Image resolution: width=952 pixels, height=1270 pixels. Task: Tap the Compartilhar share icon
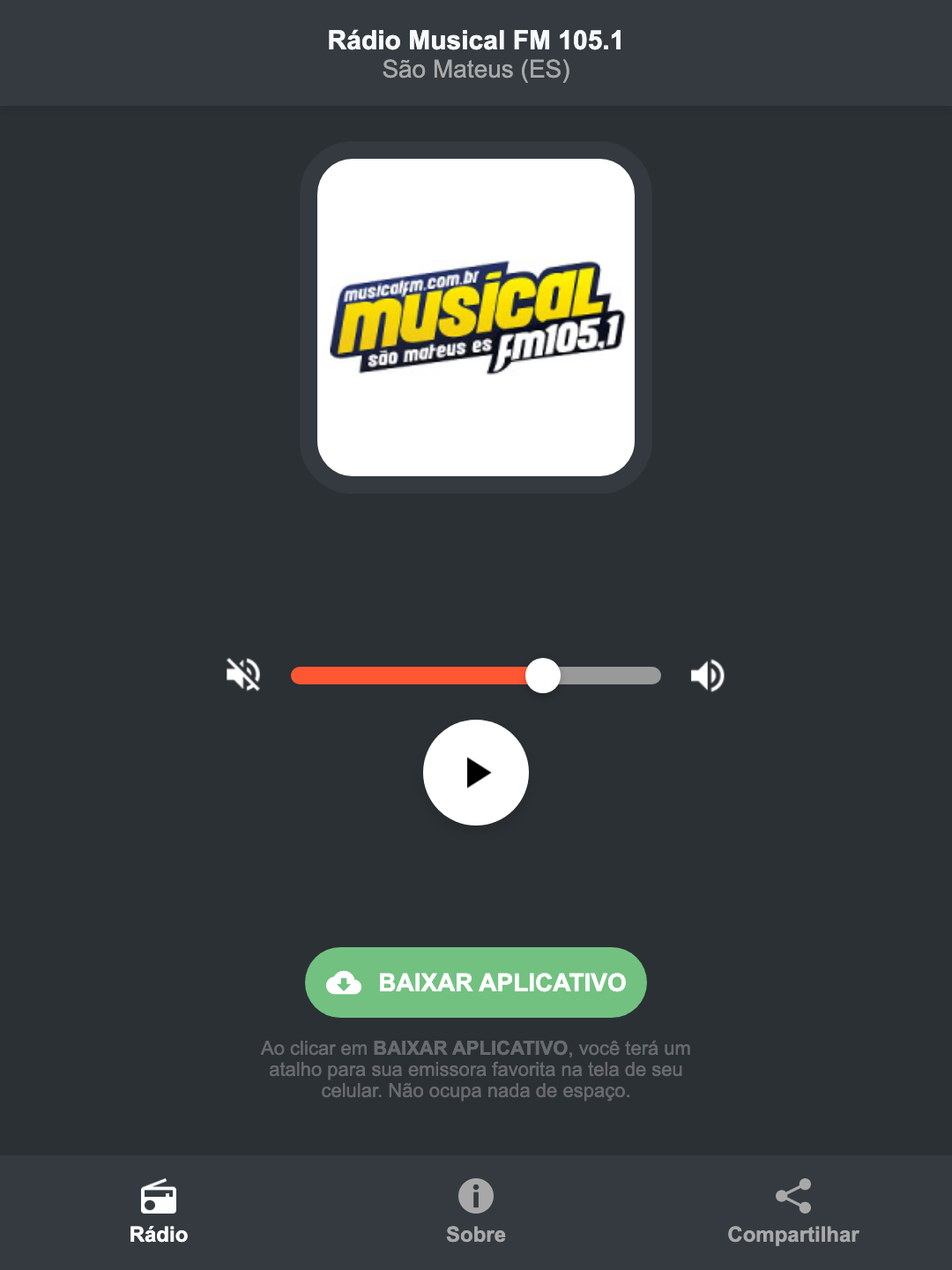(792, 1195)
